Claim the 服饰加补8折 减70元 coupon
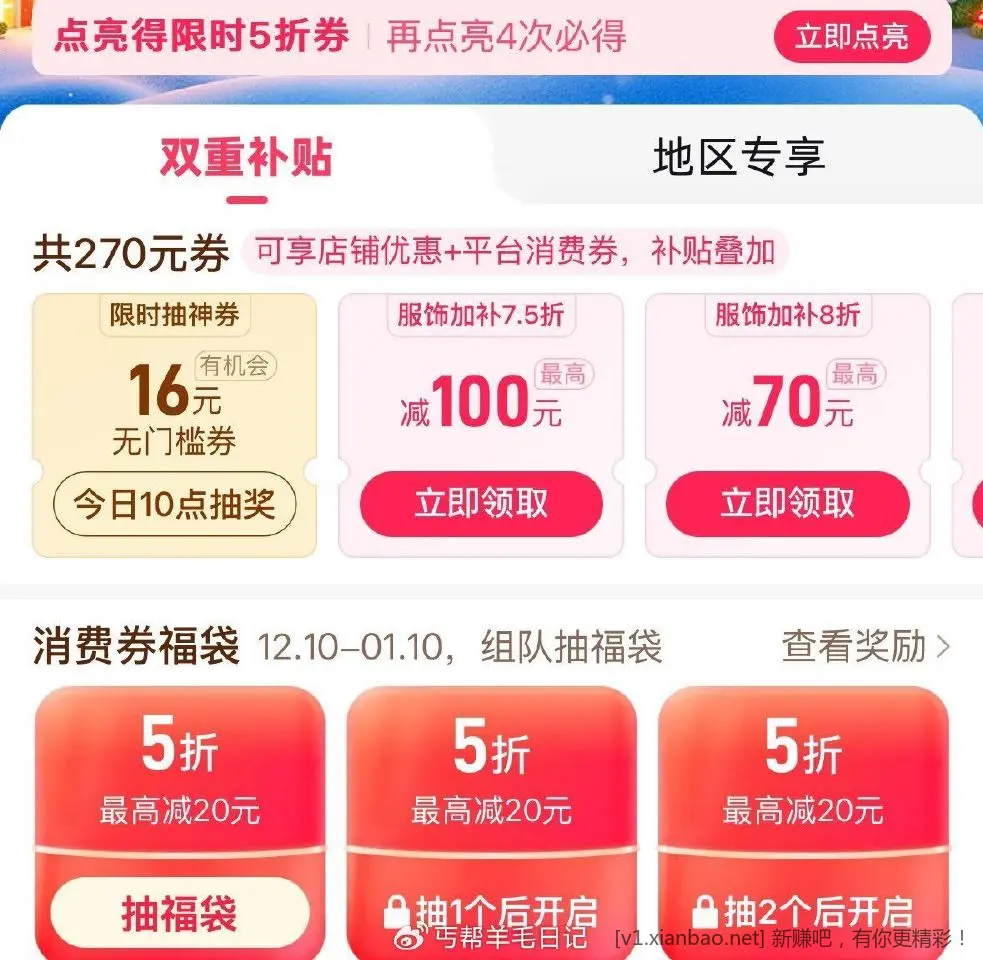 [x=787, y=504]
